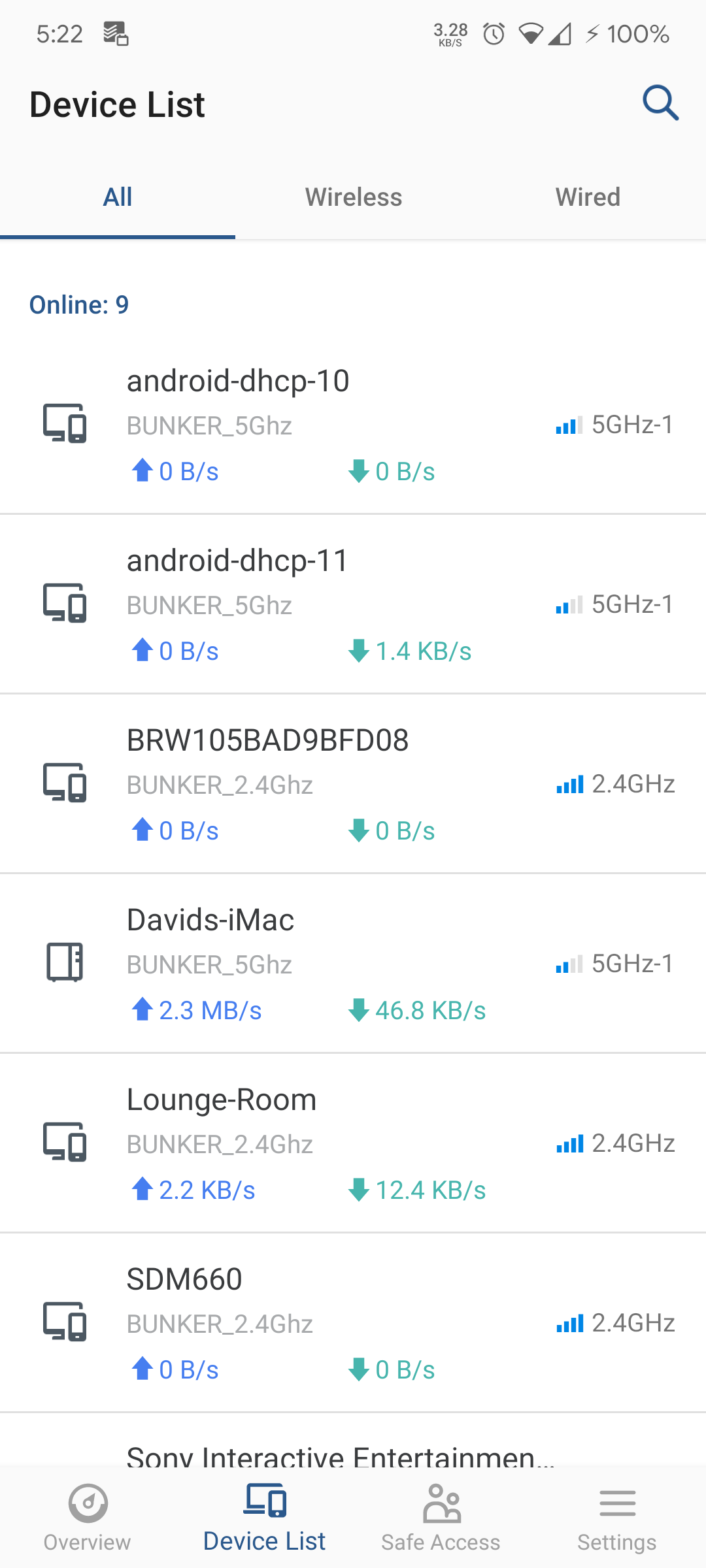View details for BRW105BAD9BFD08
The height and width of the screenshot is (1568, 706).
point(353,784)
